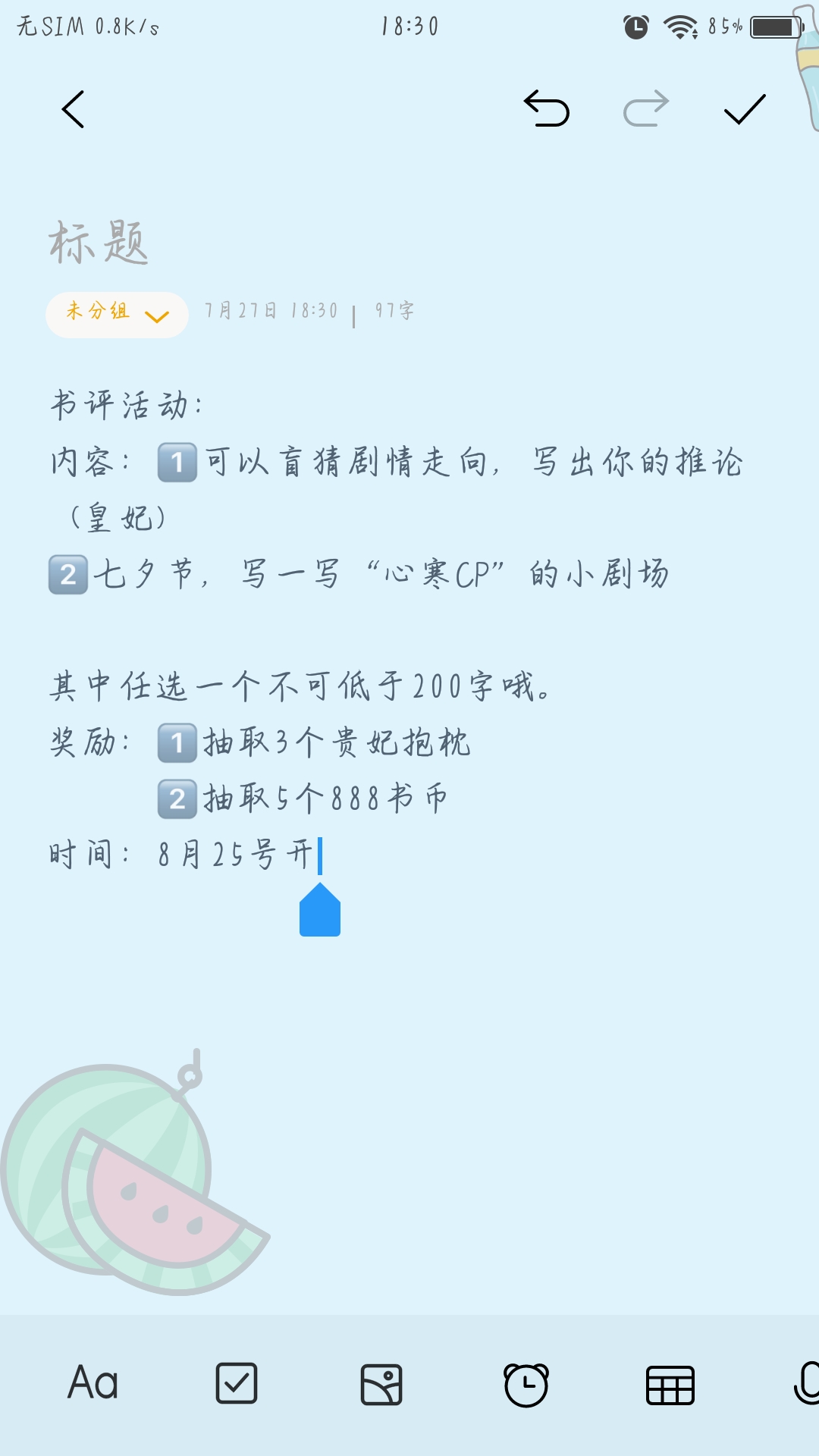Viewport: 819px width, 1456px height.
Task: Go back from the note editor
Action: [x=73, y=109]
